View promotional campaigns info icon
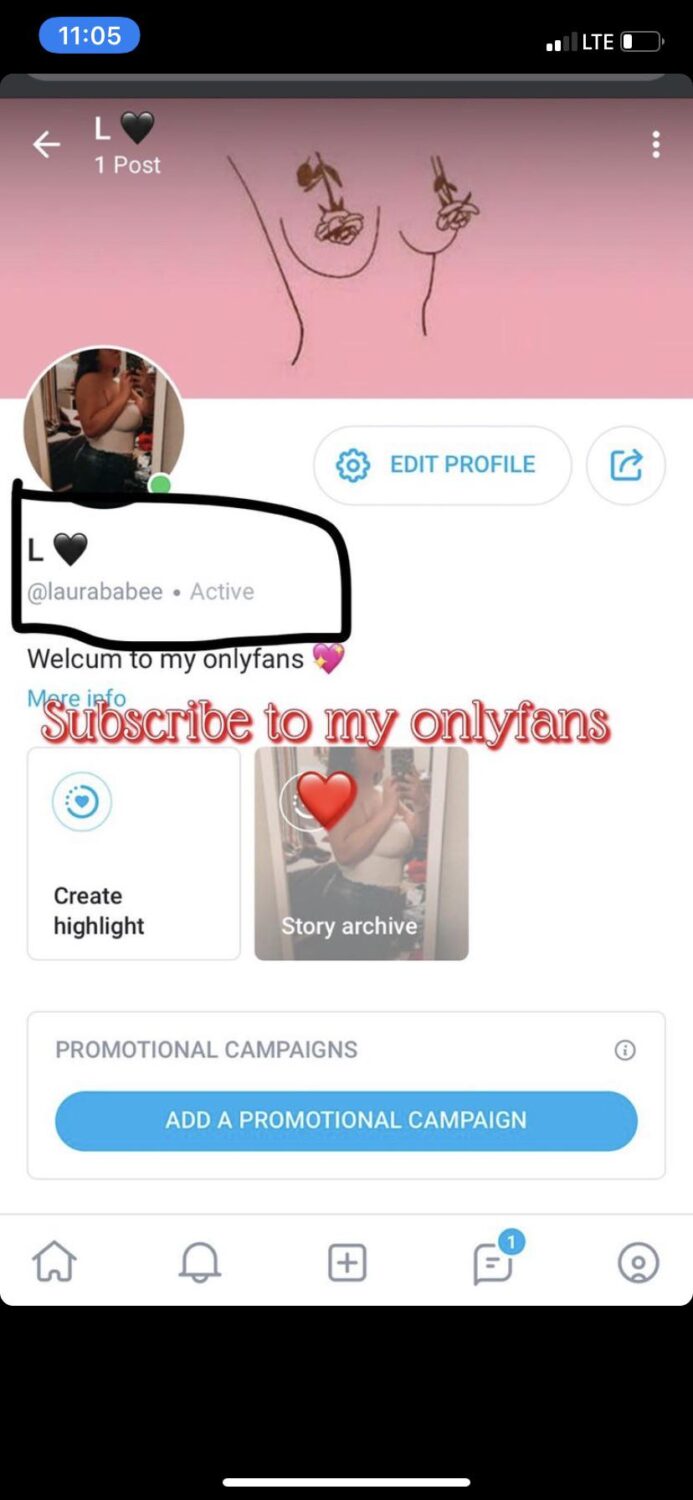693x1500 pixels. click(625, 1050)
